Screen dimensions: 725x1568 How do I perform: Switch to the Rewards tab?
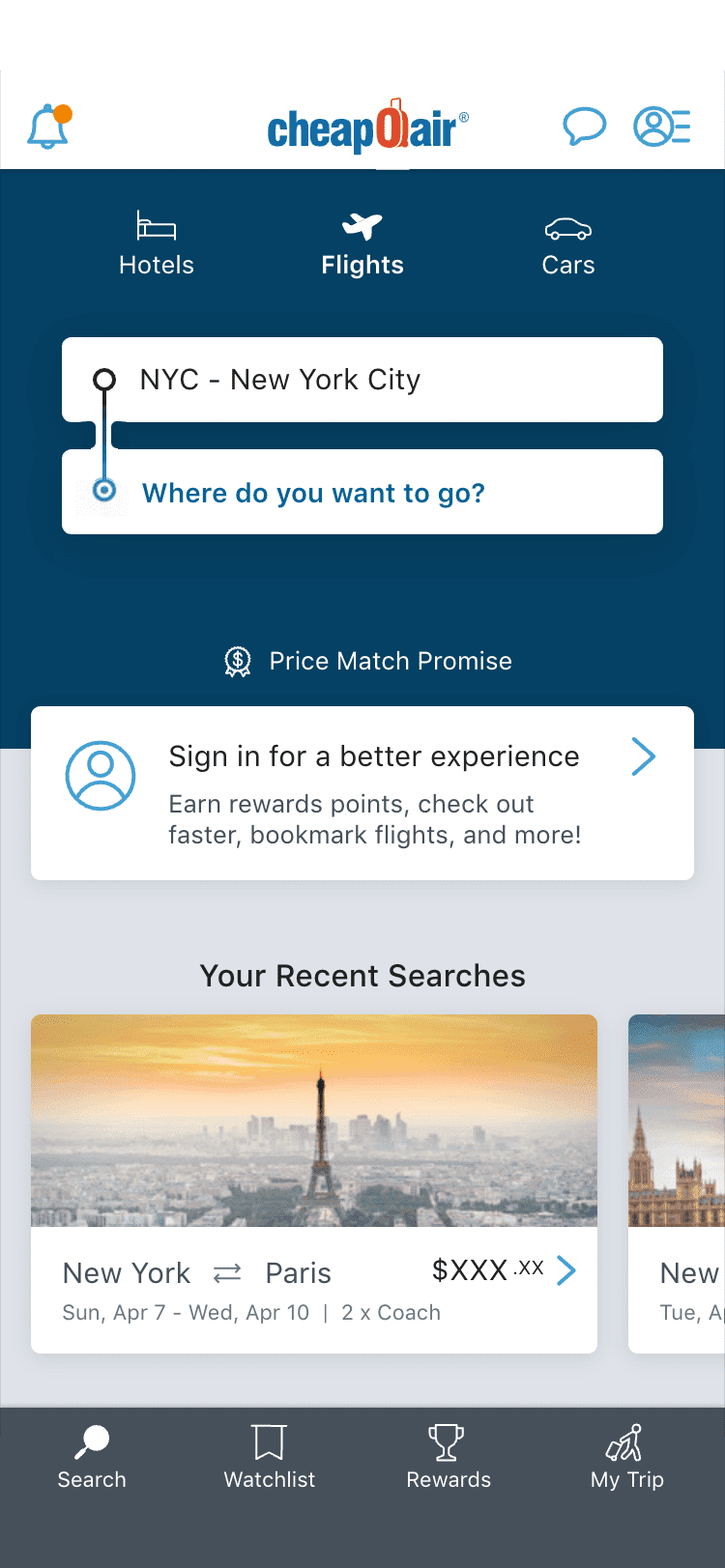(448, 1457)
